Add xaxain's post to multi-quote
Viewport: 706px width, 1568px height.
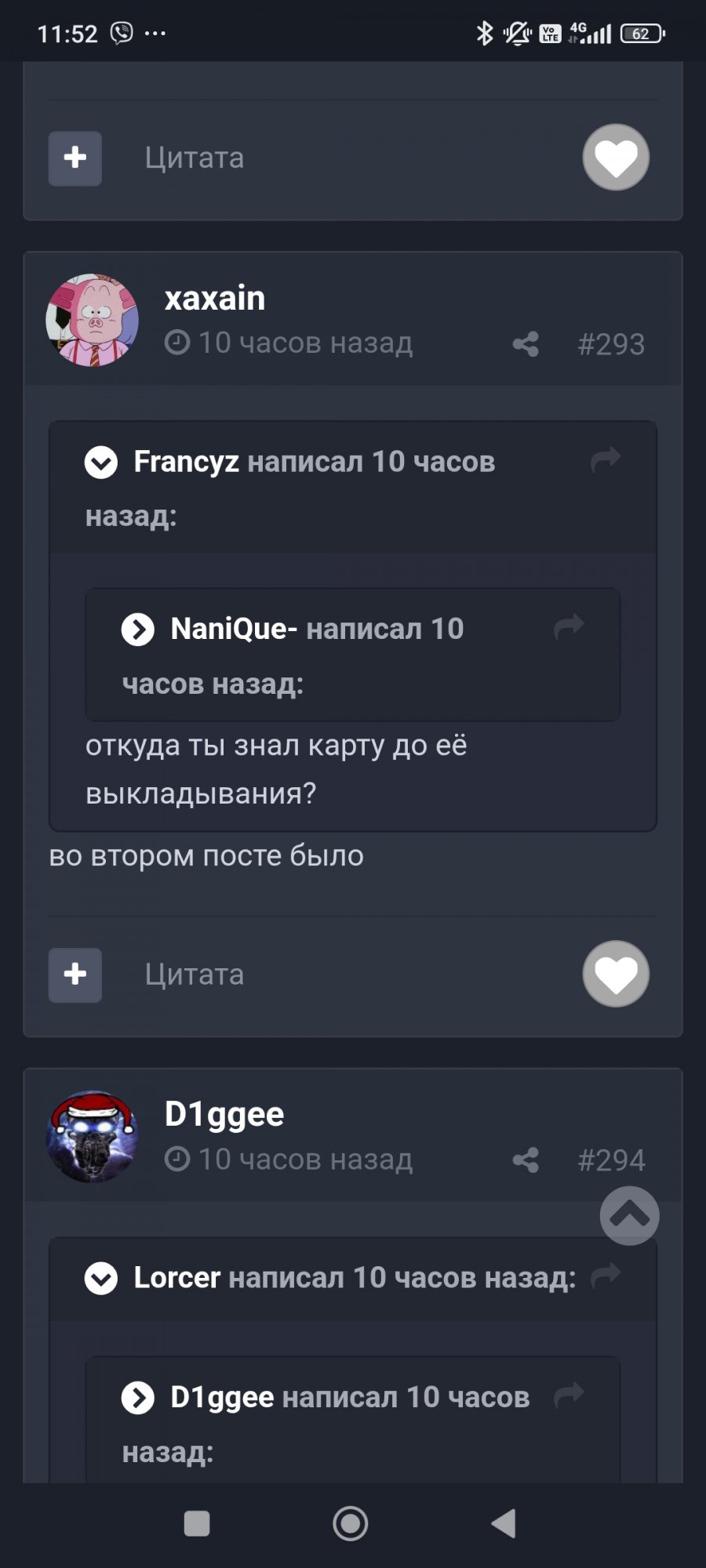point(75,975)
